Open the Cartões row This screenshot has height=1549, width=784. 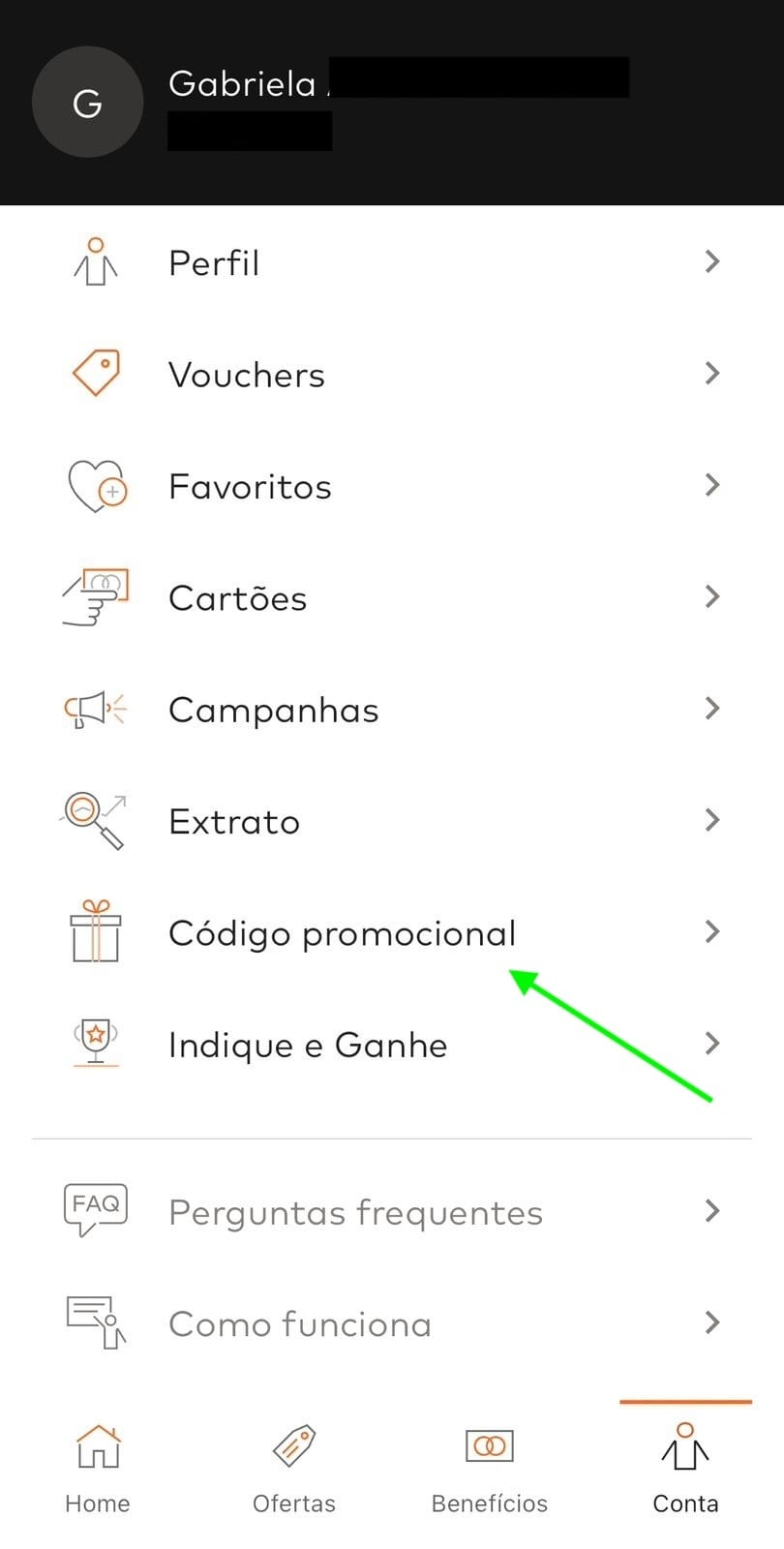tap(392, 597)
